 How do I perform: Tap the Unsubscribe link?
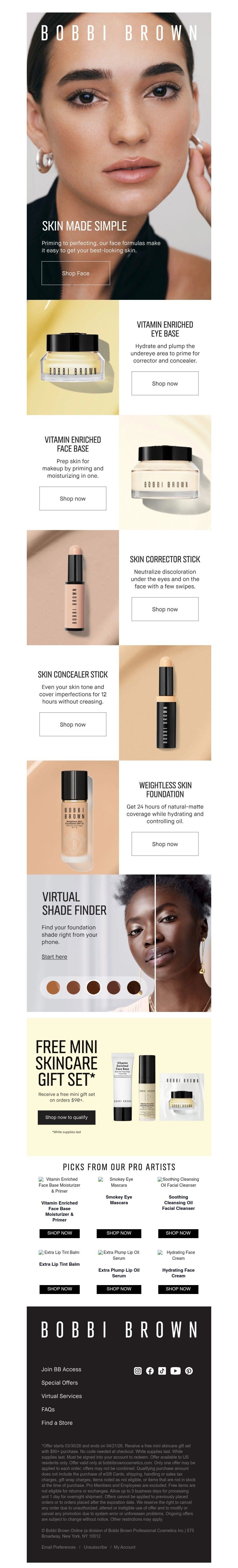point(95,1547)
